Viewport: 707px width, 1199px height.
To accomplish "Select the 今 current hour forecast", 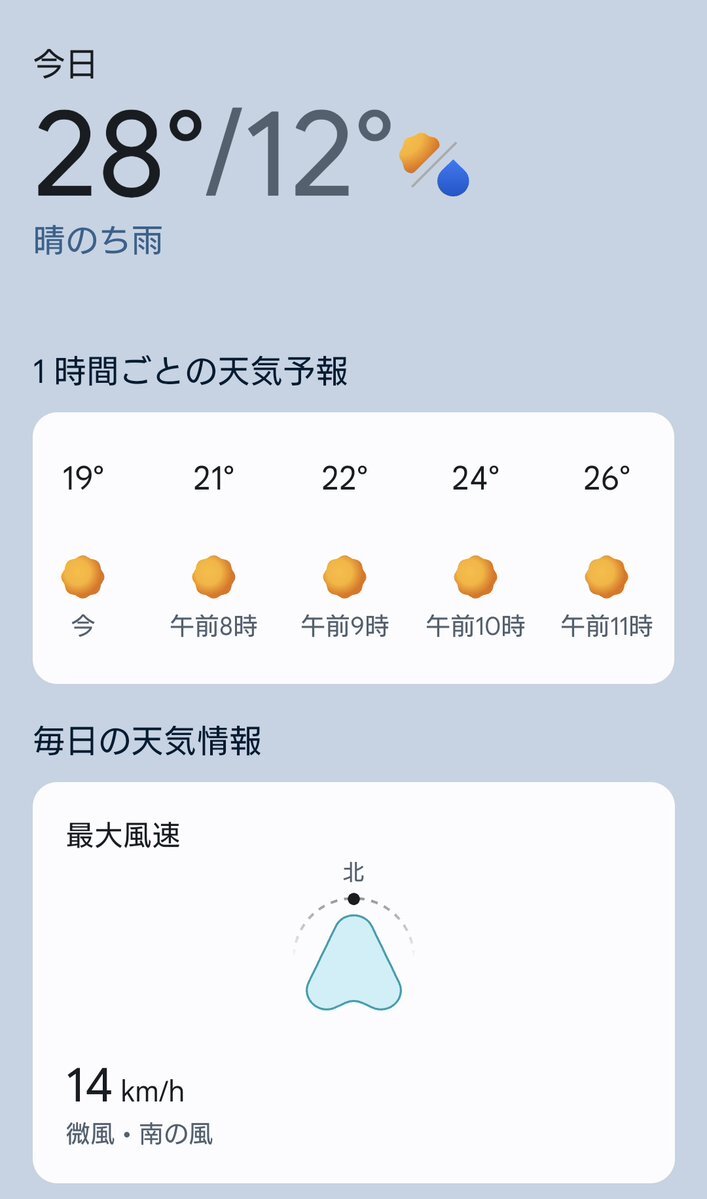I will [x=83, y=550].
